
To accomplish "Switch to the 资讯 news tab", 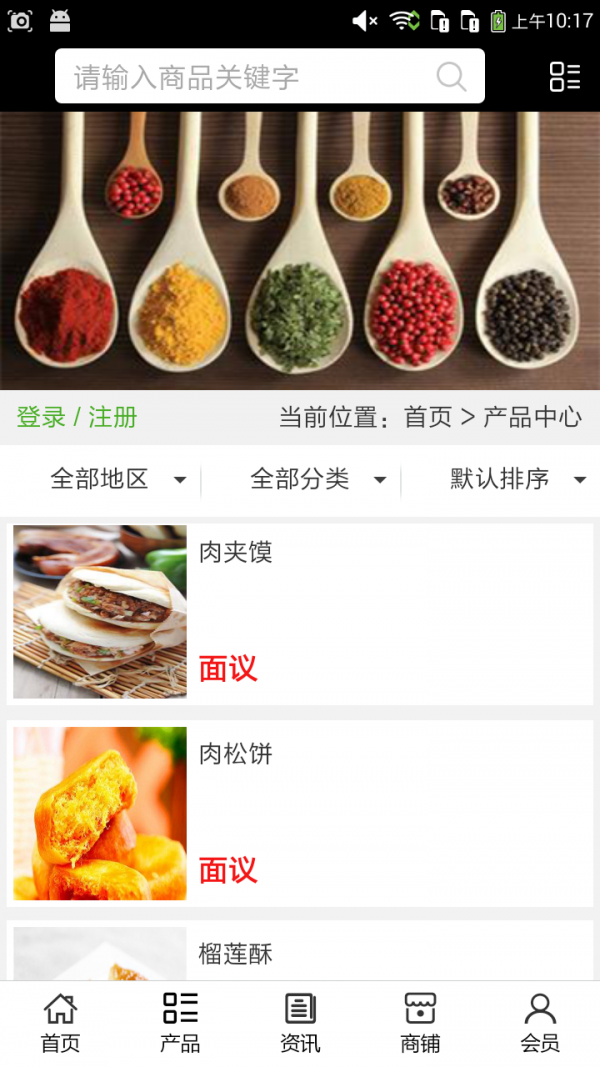I will pos(300,1023).
